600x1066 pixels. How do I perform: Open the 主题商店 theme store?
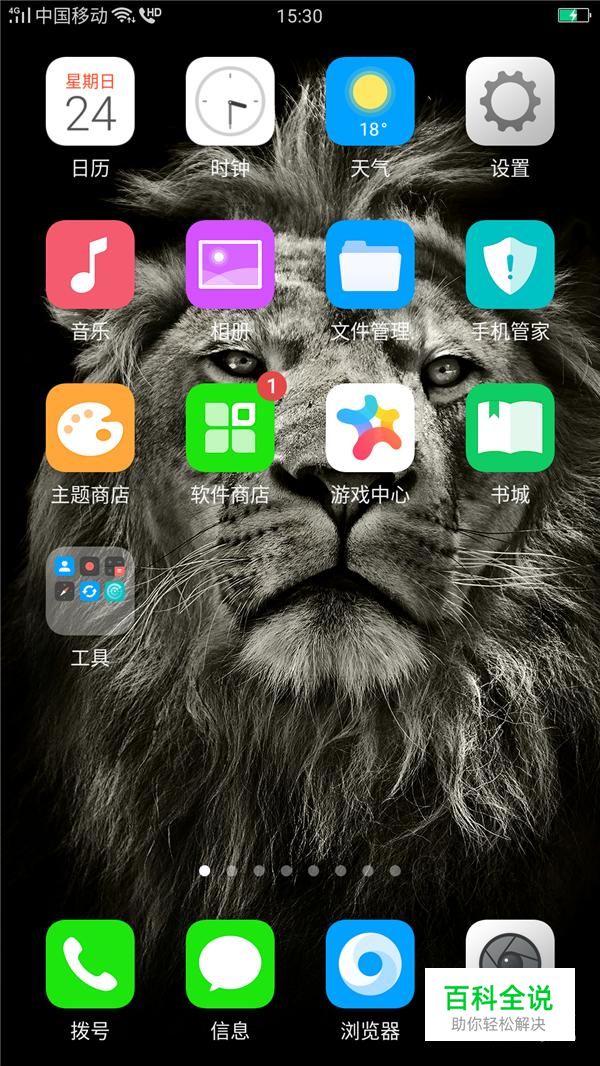tap(90, 427)
